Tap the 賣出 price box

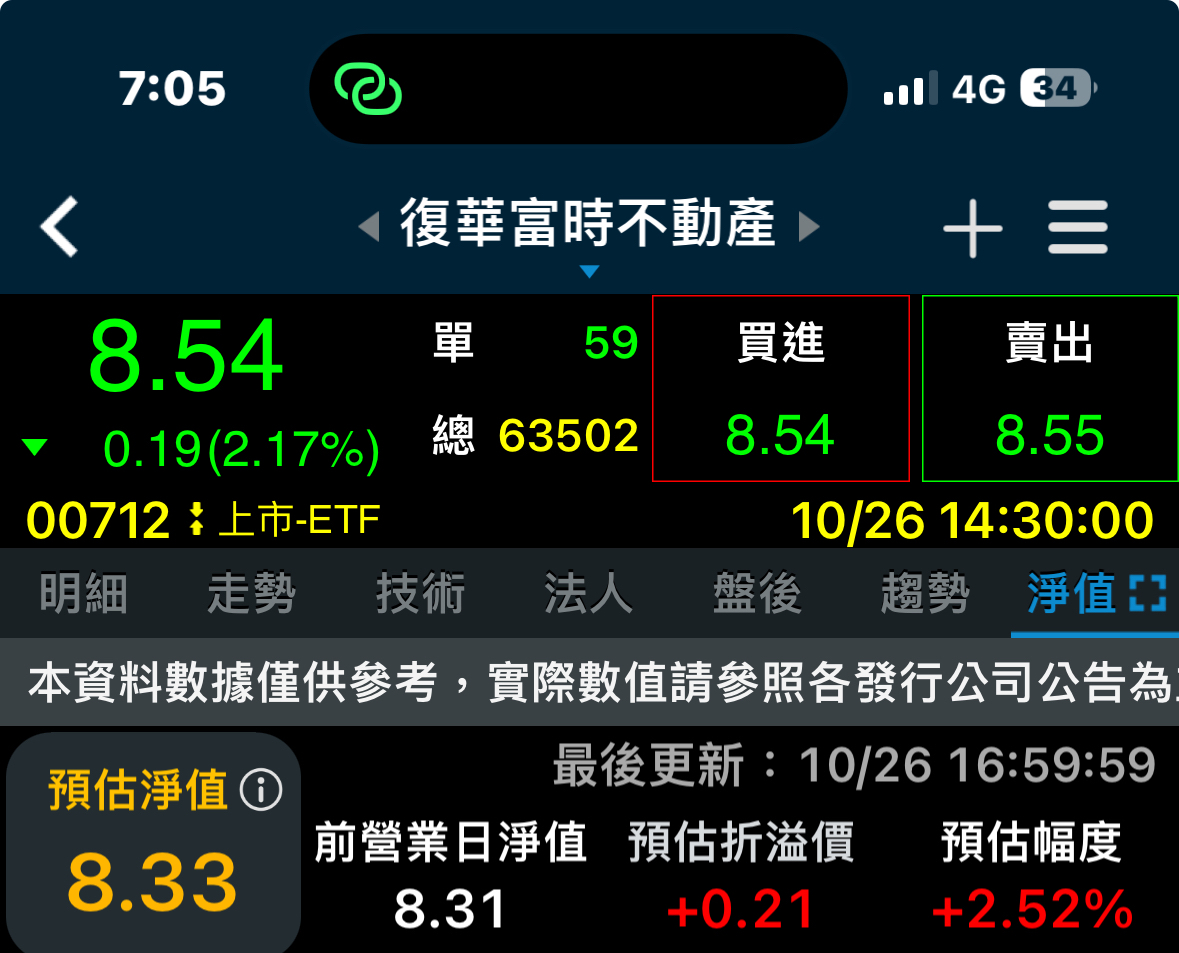(x=1050, y=388)
